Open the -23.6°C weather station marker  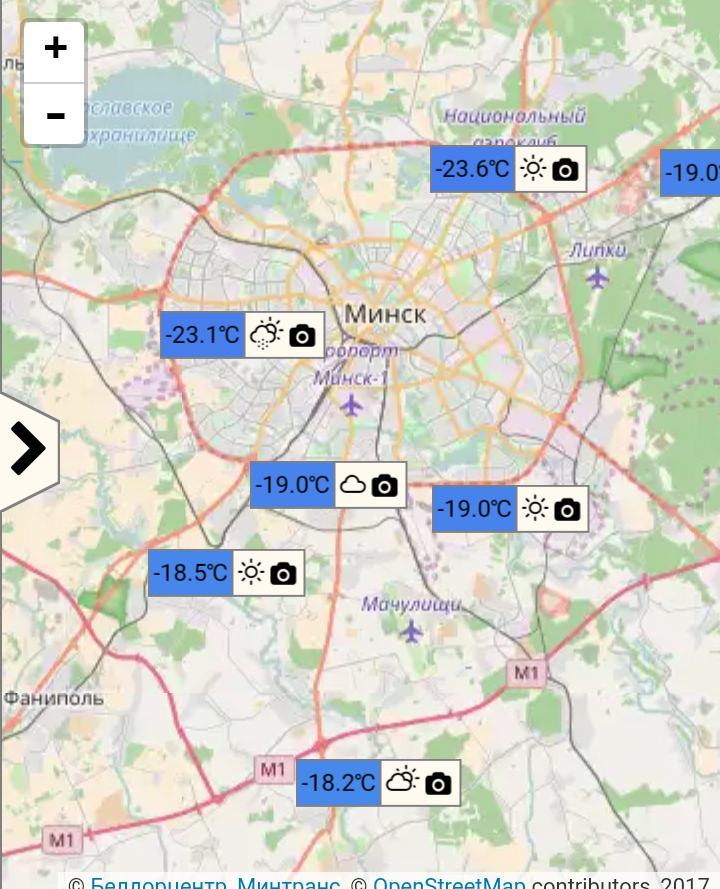[472, 169]
